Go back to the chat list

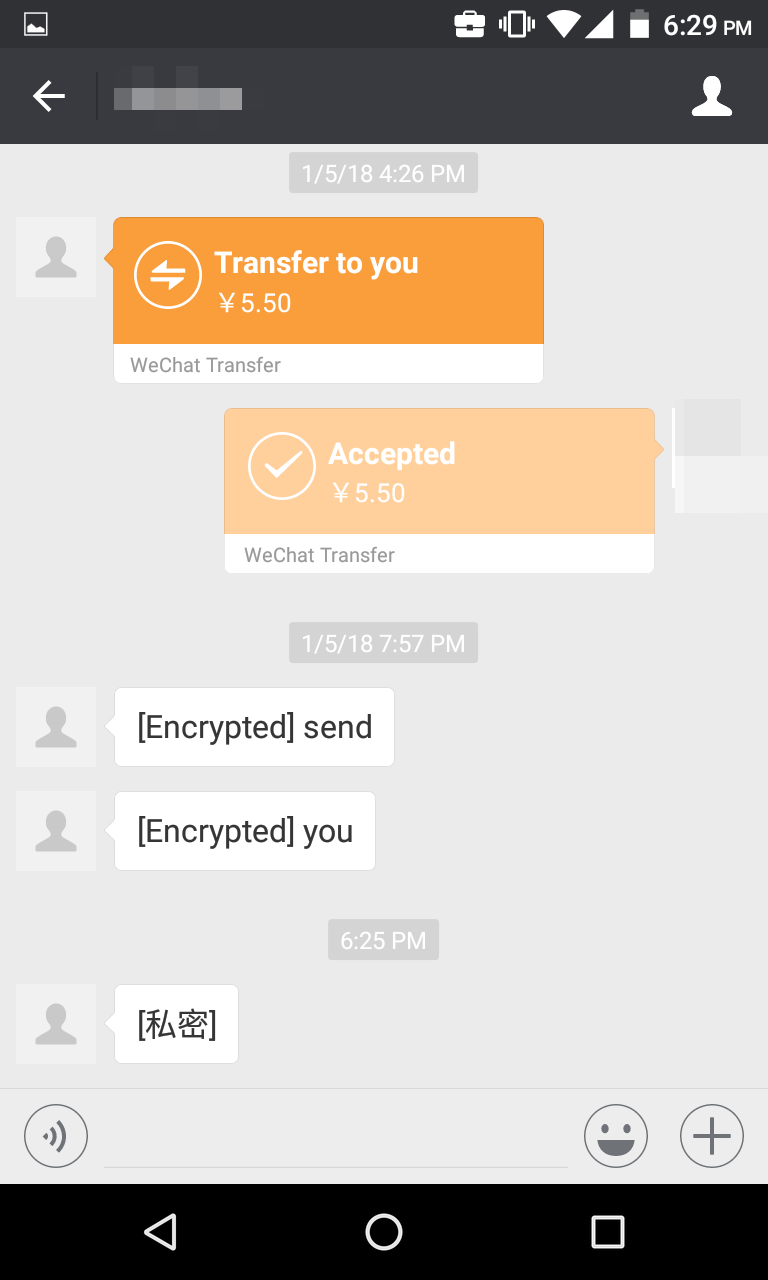coord(49,96)
